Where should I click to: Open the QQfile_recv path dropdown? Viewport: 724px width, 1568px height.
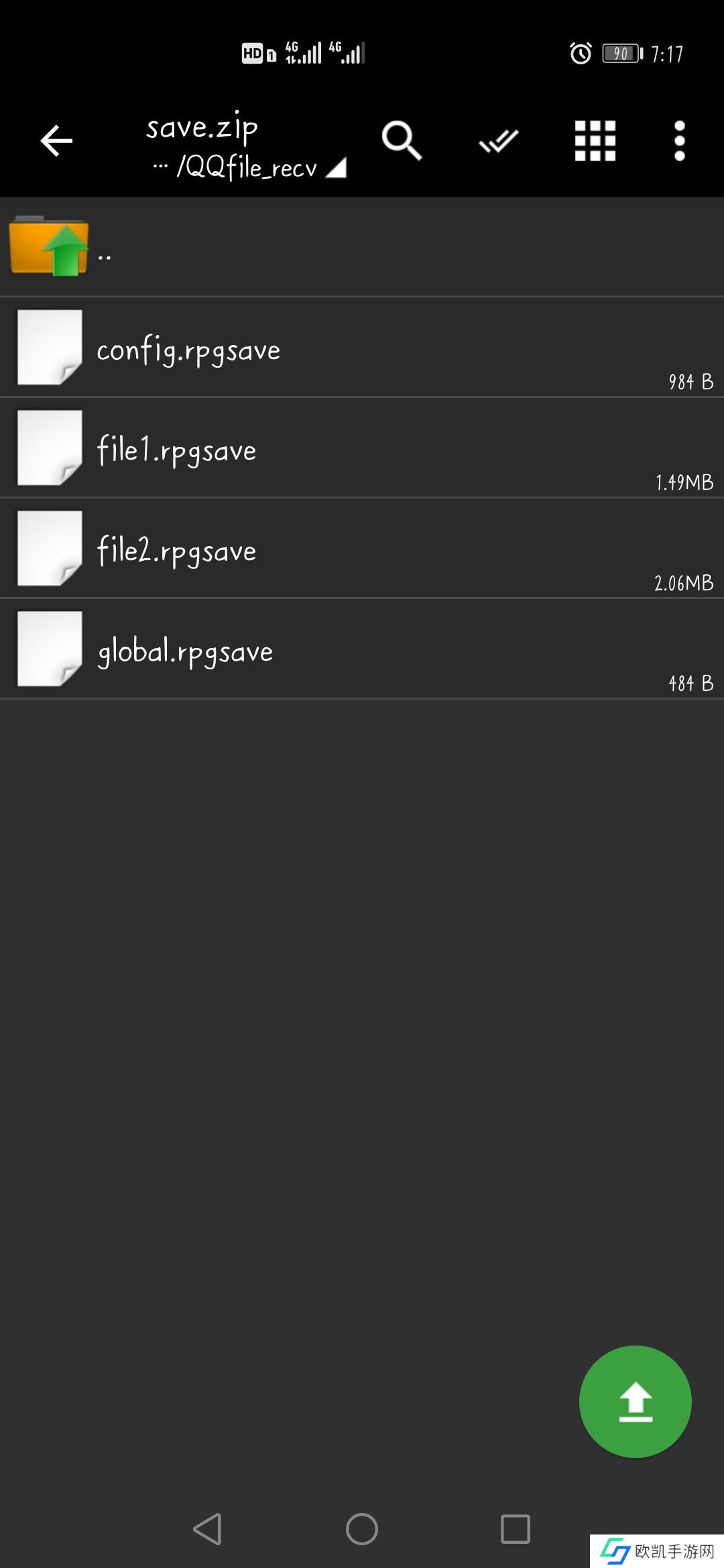[x=248, y=168]
